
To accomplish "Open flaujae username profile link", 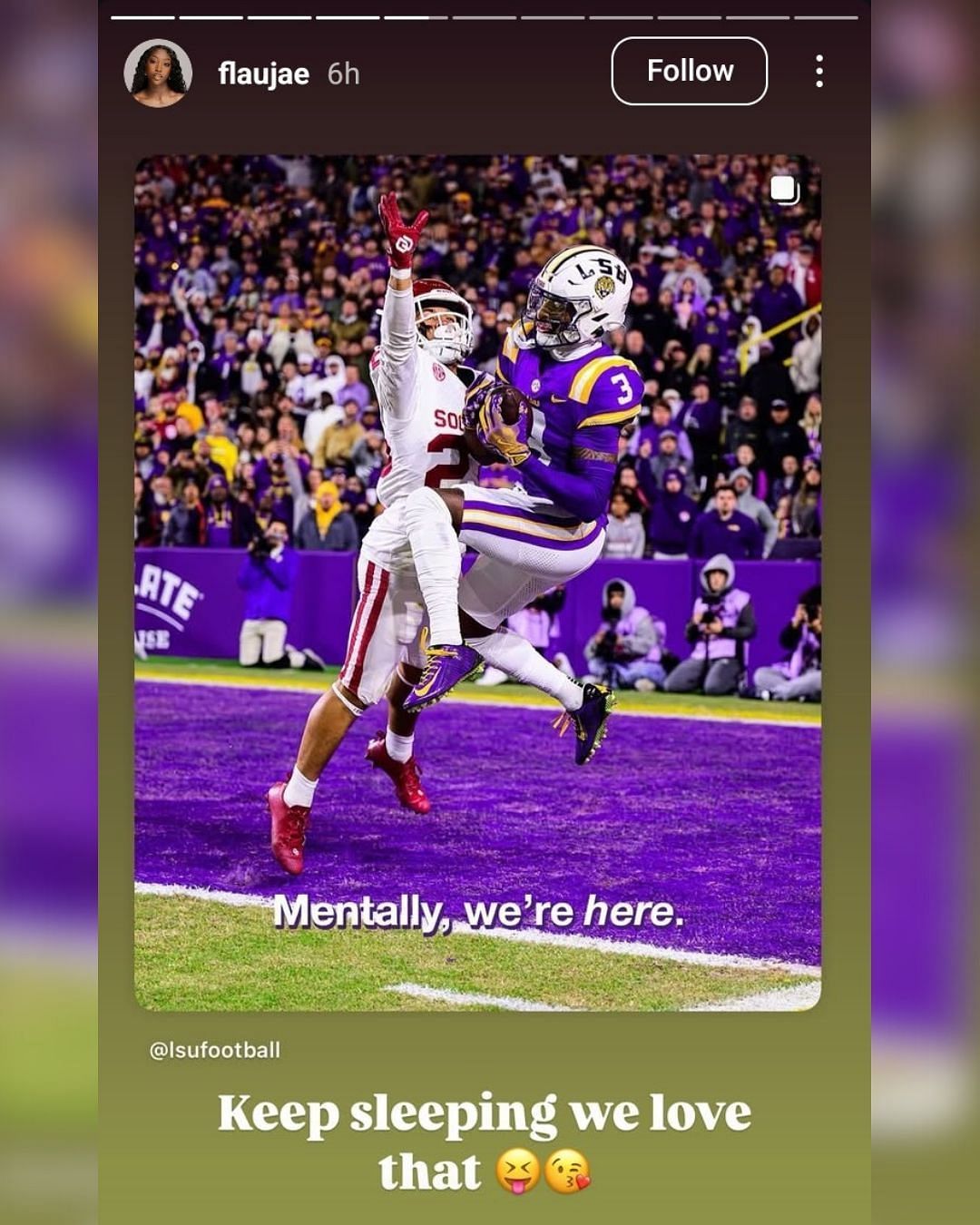I will [263, 73].
